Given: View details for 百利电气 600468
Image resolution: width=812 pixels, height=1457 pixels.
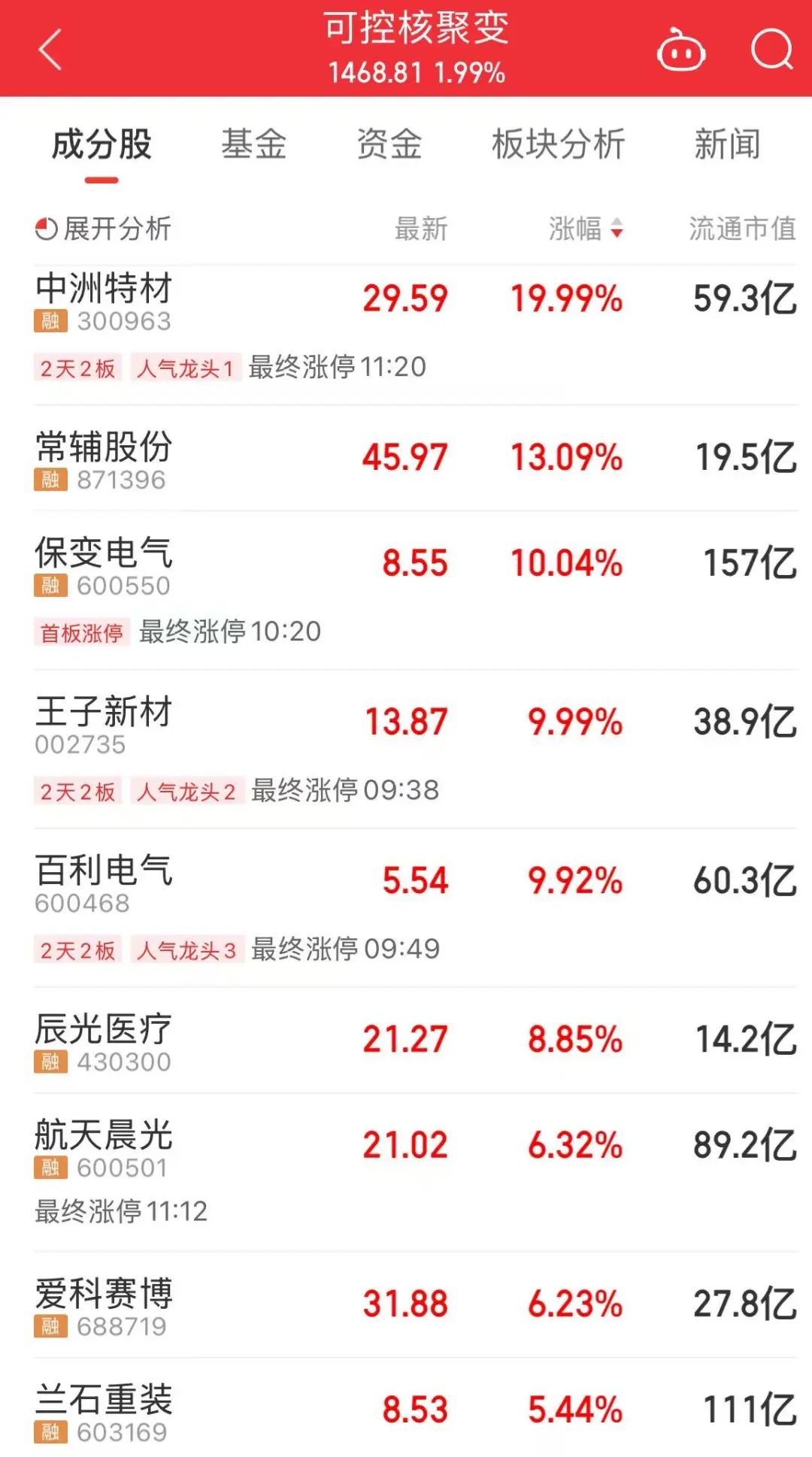Looking at the screenshot, I should coord(105,883).
